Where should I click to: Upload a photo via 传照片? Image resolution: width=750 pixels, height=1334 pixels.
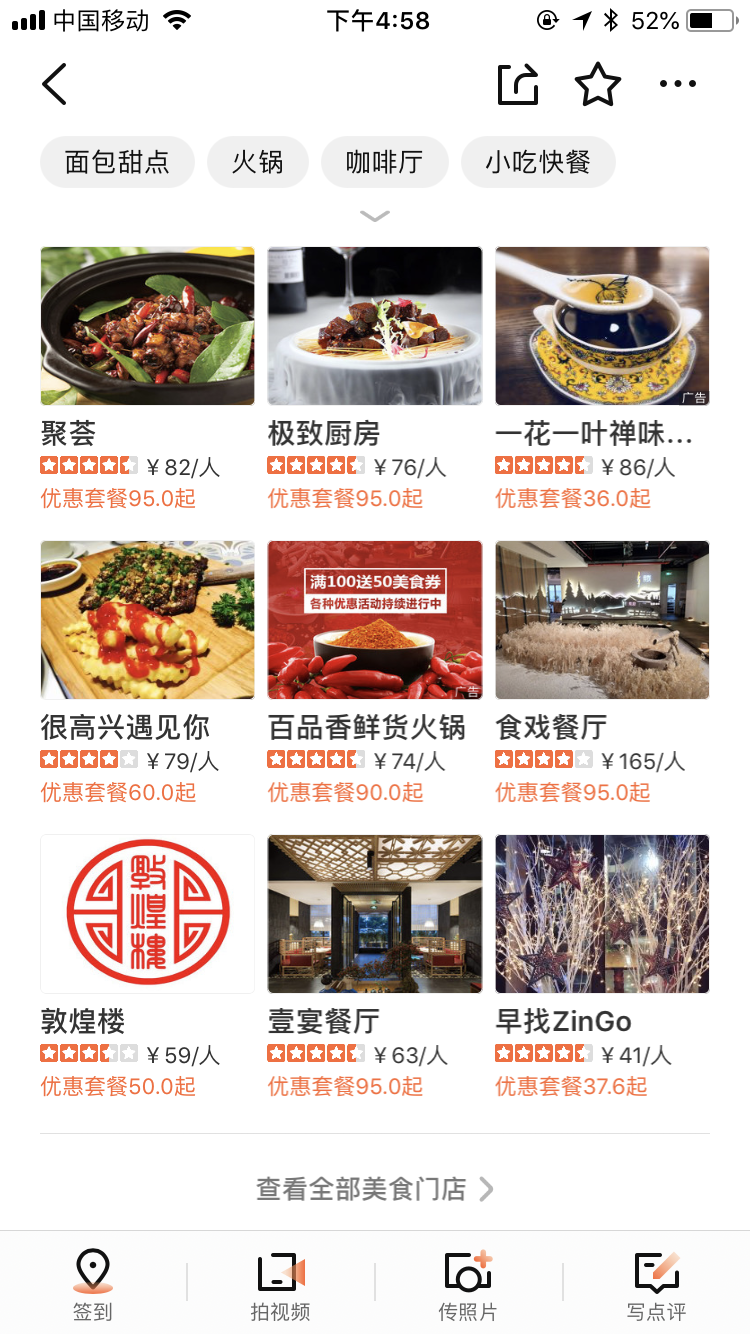(468, 1285)
